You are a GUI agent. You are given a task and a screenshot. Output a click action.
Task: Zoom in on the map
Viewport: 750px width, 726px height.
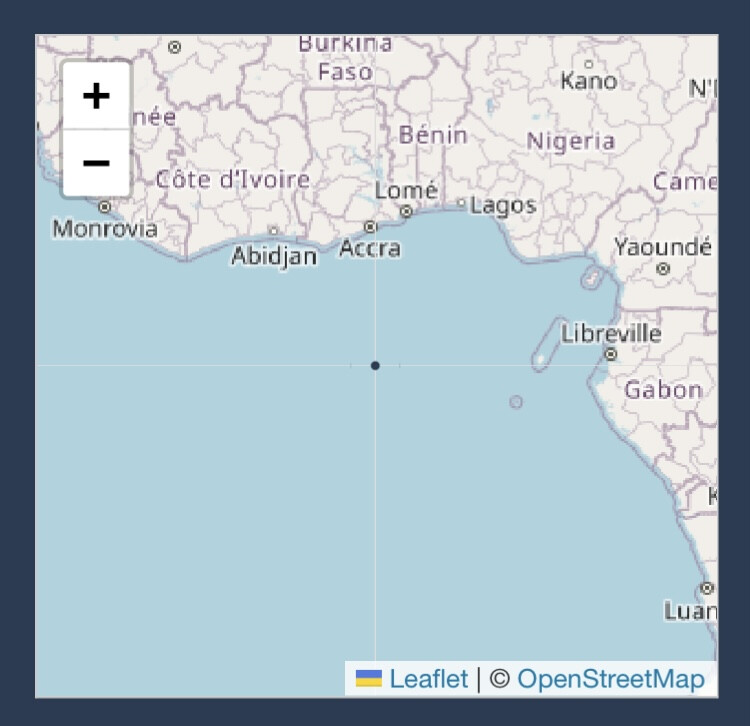tap(96, 96)
